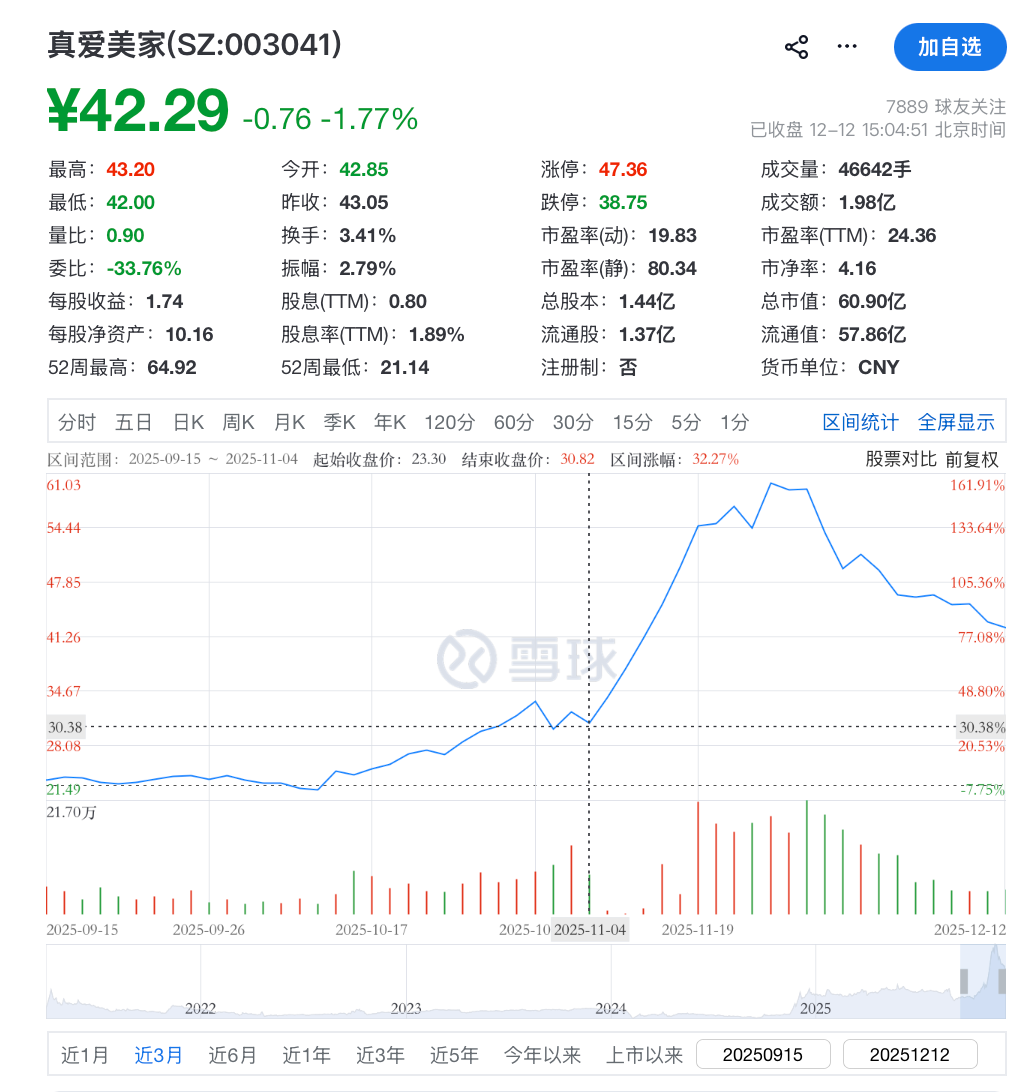The image size is (1026, 1092).
Task: Edit the start date field 20250915
Action: click(x=763, y=1055)
